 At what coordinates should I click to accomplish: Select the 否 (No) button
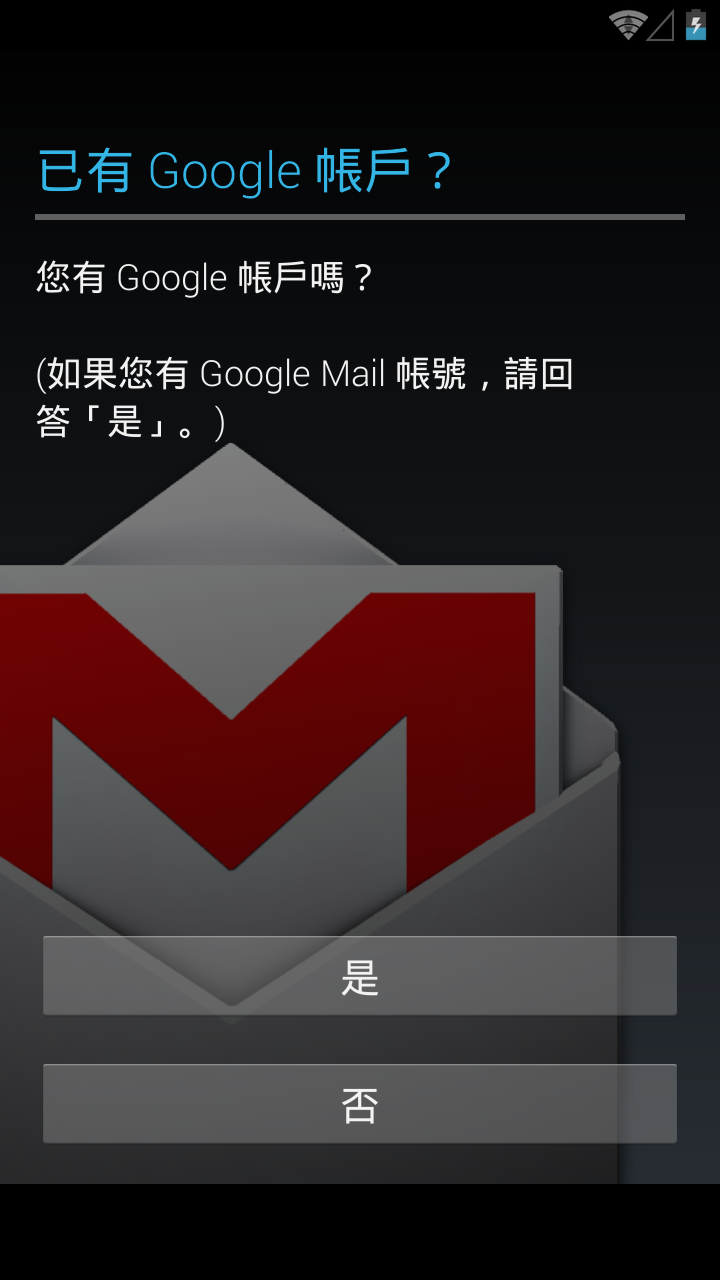(360, 1104)
